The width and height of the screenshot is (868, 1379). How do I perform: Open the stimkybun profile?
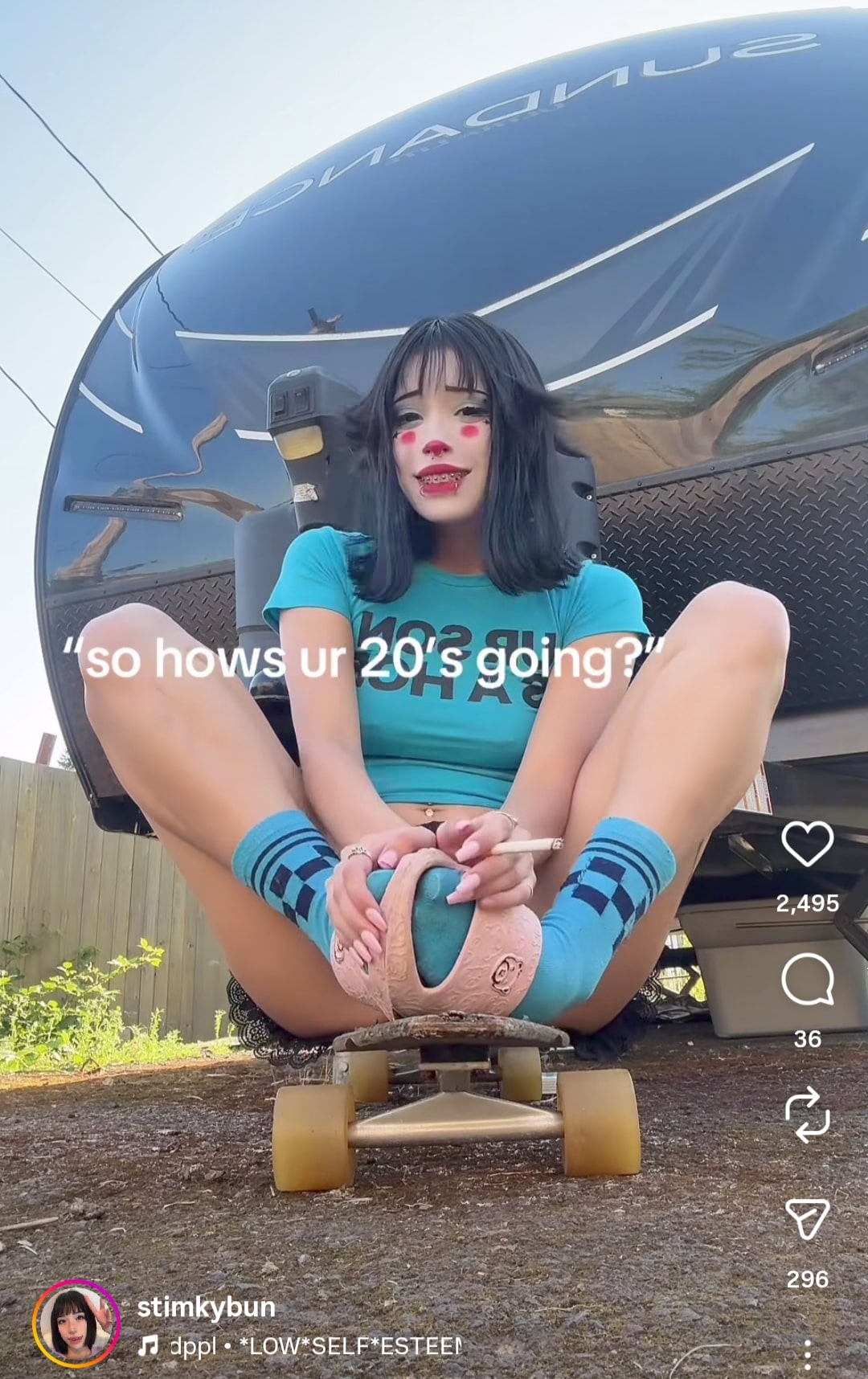pyautogui.click(x=206, y=1307)
